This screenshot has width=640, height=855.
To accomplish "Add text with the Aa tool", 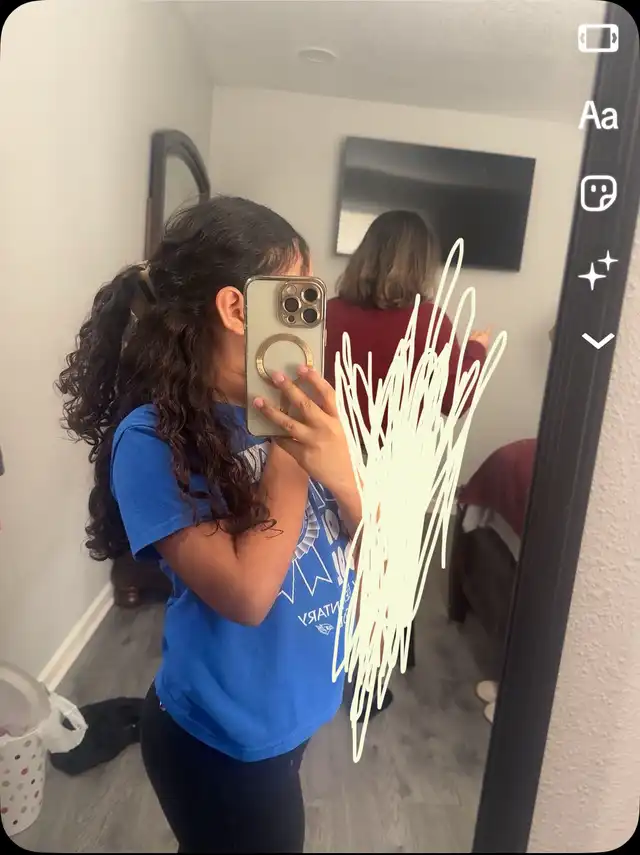I will coord(598,116).
